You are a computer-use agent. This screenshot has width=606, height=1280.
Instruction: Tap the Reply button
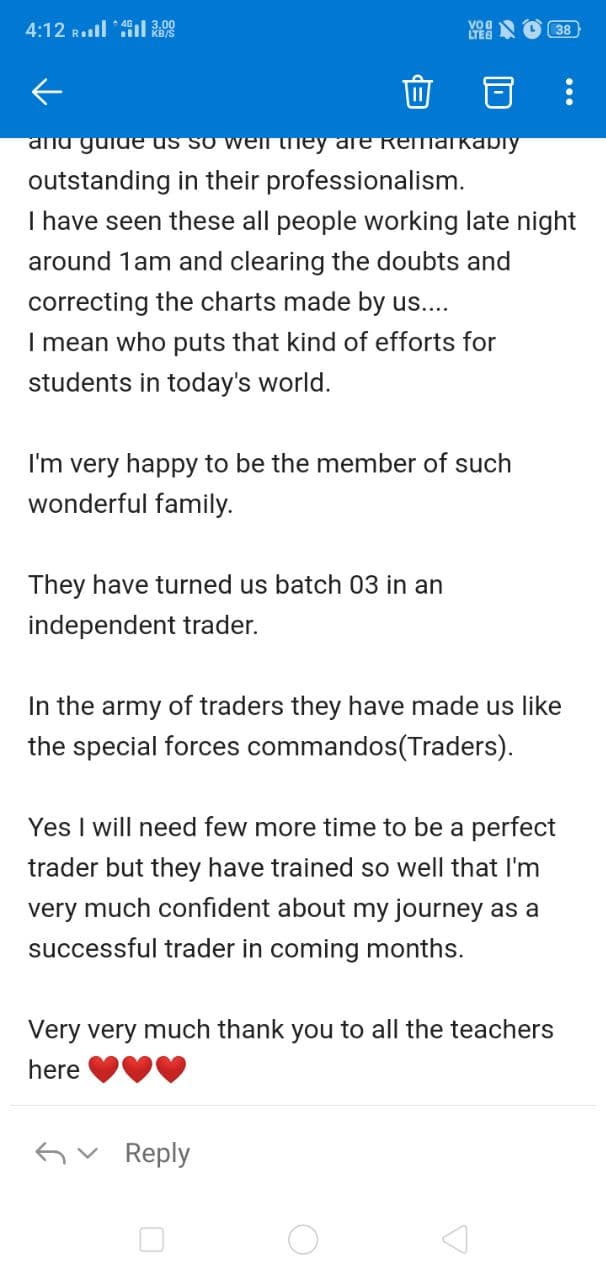(x=156, y=1153)
